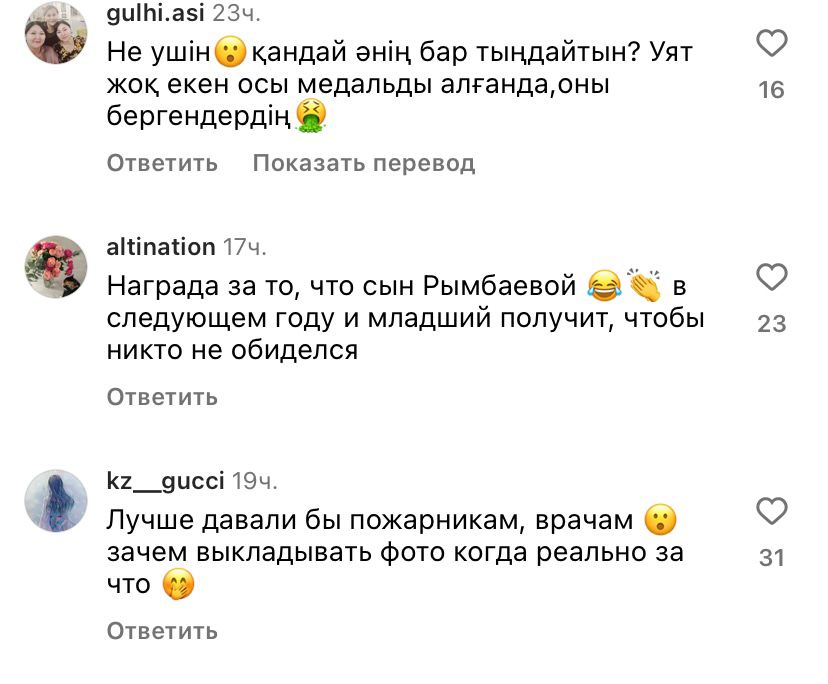Viewport: 828px width, 684px height.
Task: Reply to kz__gucci's comment
Action: pyautogui.click(x=162, y=631)
